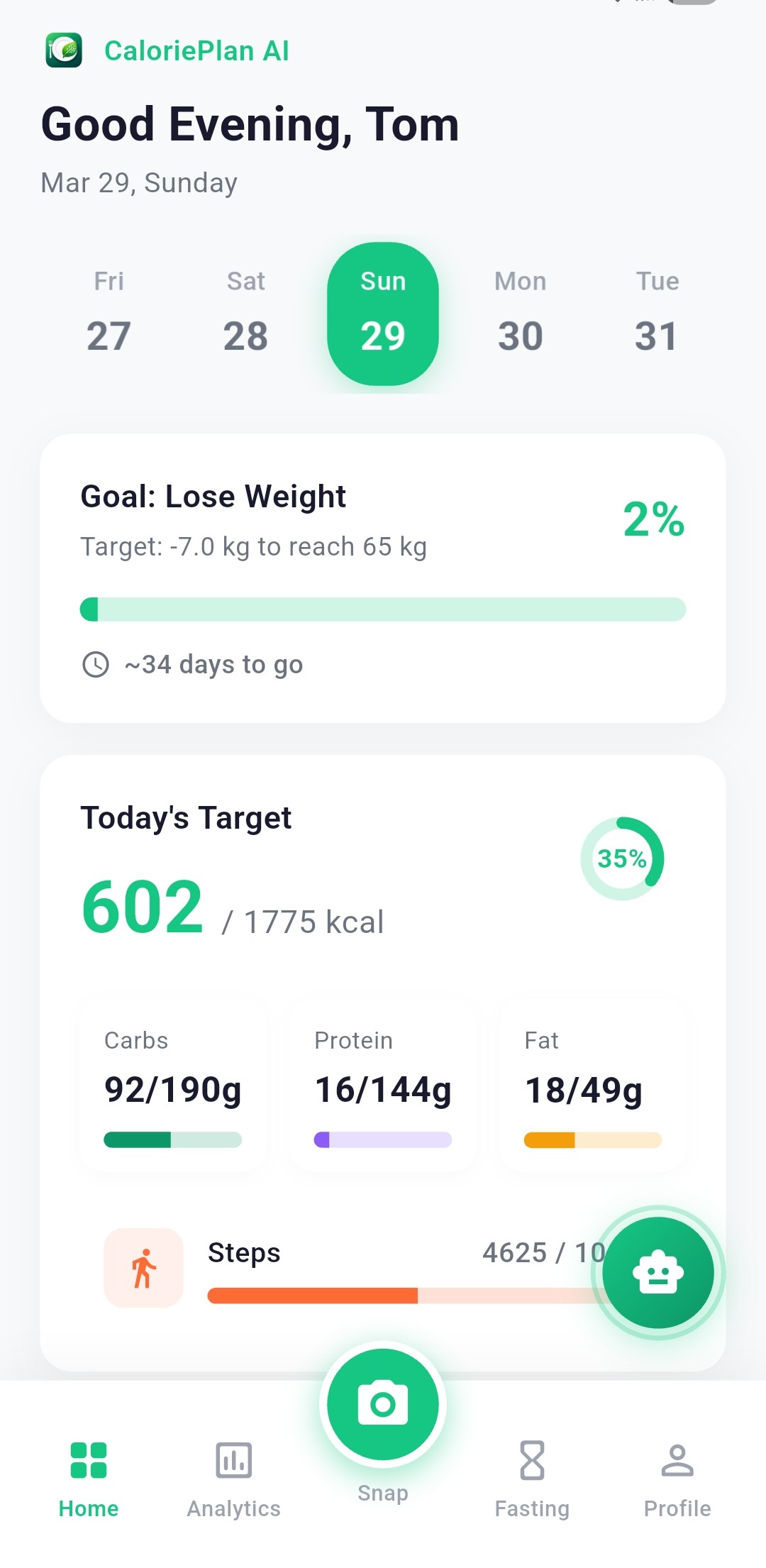Open the Goal: Lose Weight card

click(383, 578)
